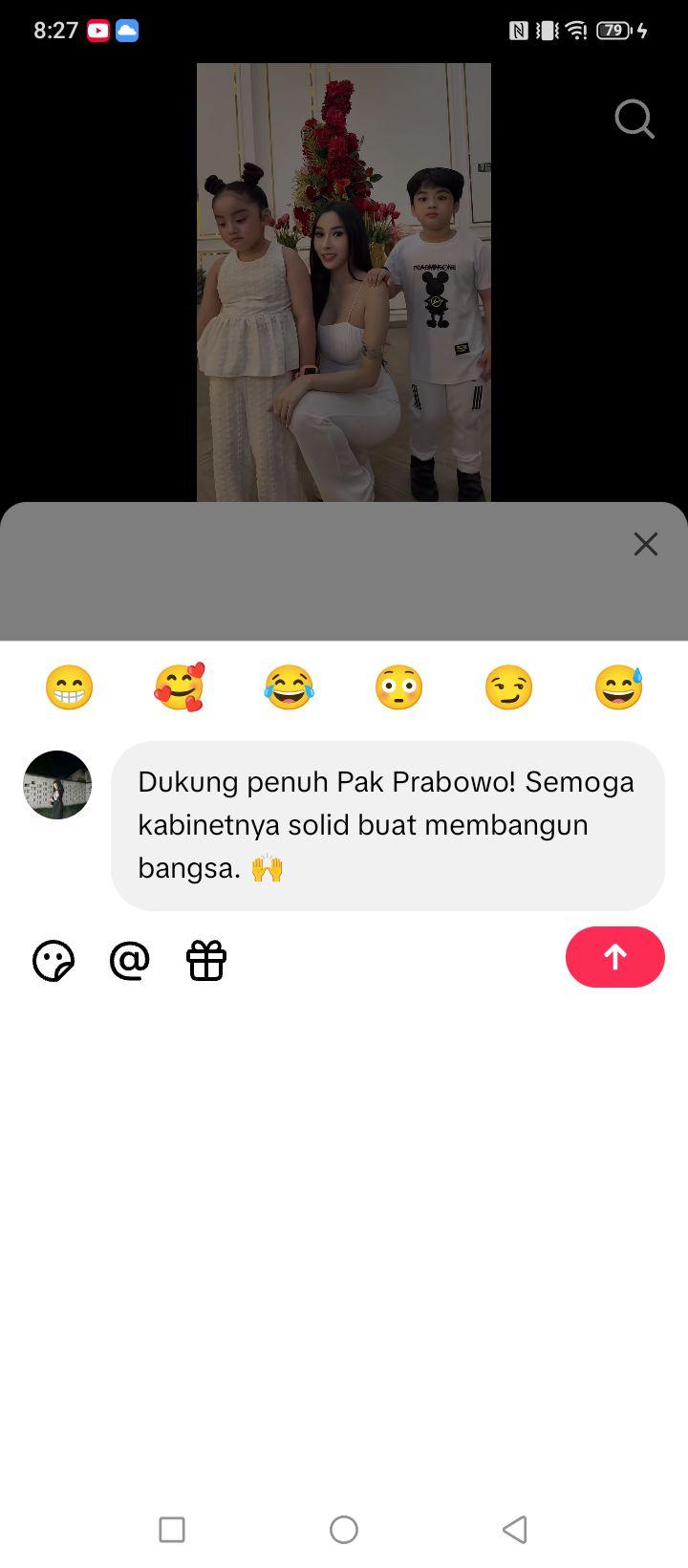Tap the comment text field

(388, 825)
